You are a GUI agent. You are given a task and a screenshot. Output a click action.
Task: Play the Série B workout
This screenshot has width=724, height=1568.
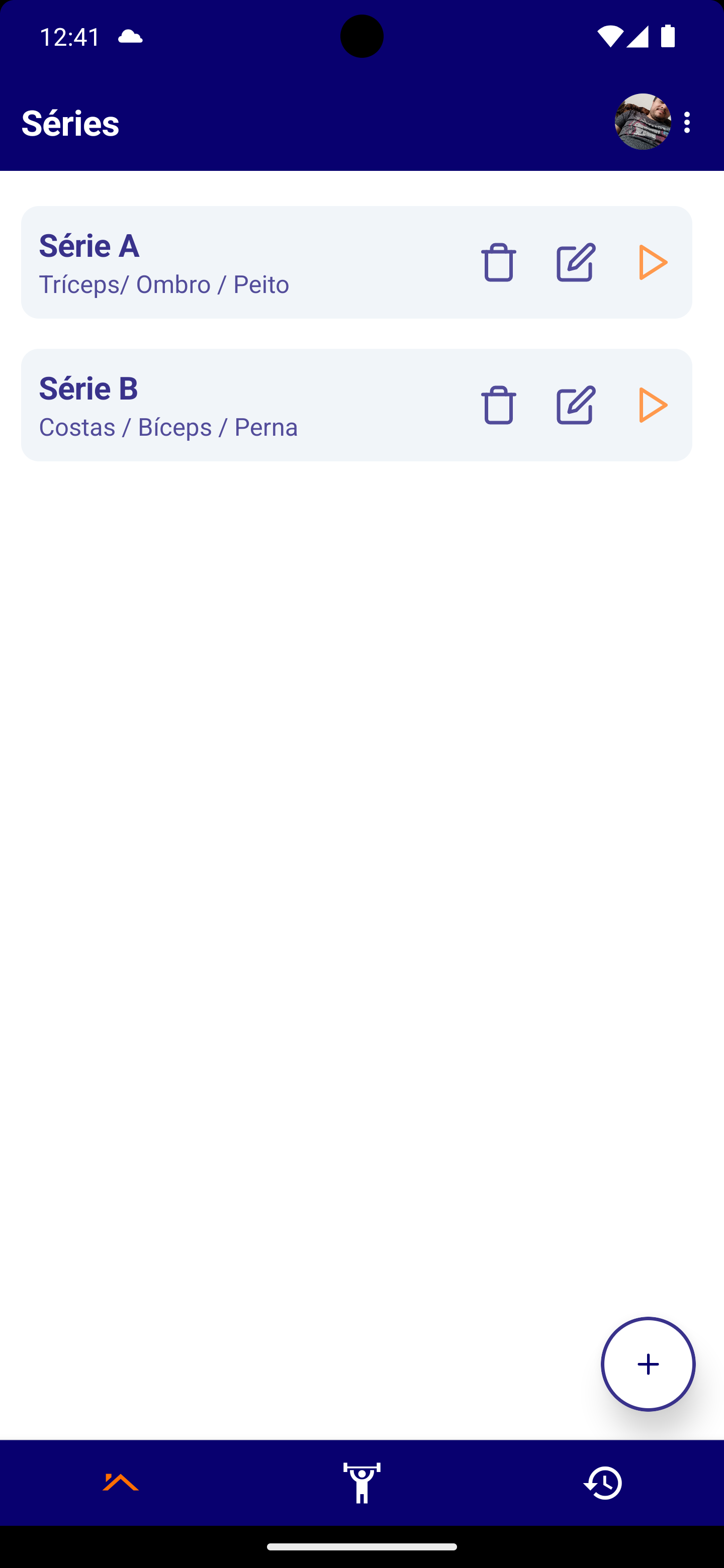point(654,405)
